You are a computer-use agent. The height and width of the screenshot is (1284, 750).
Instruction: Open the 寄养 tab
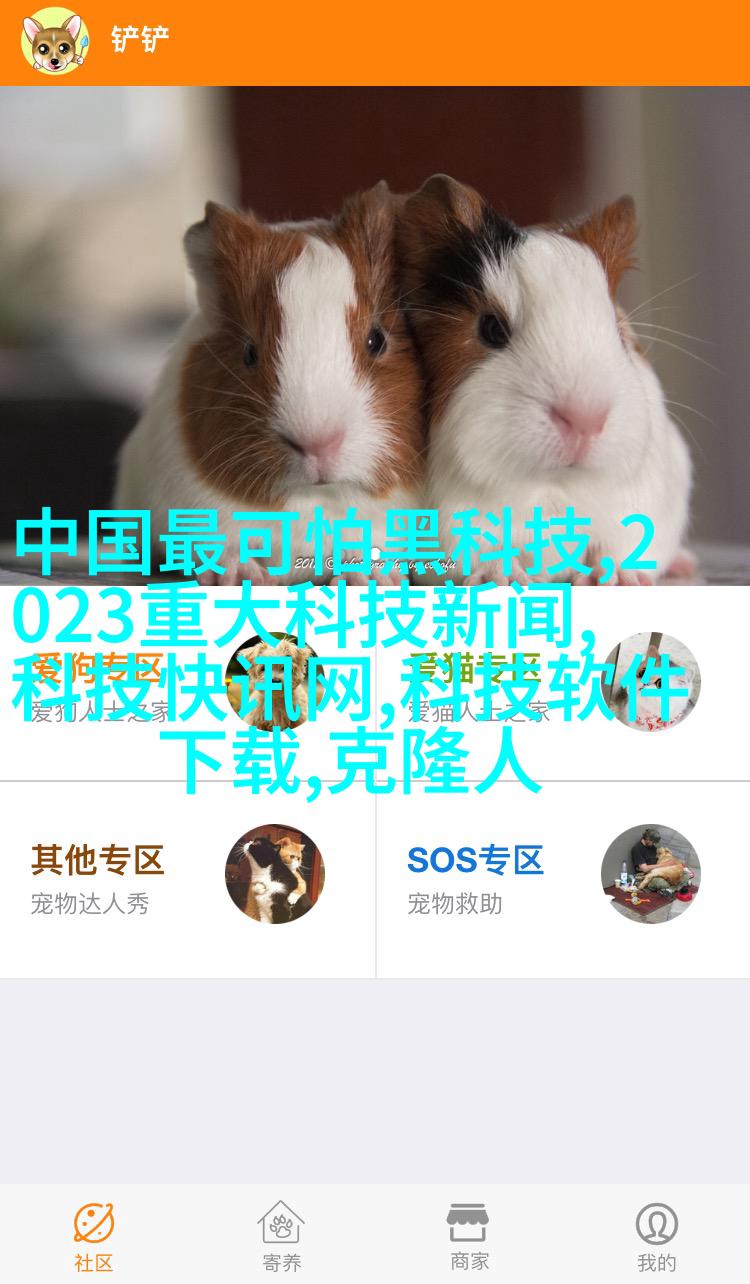click(x=281, y=1236)
